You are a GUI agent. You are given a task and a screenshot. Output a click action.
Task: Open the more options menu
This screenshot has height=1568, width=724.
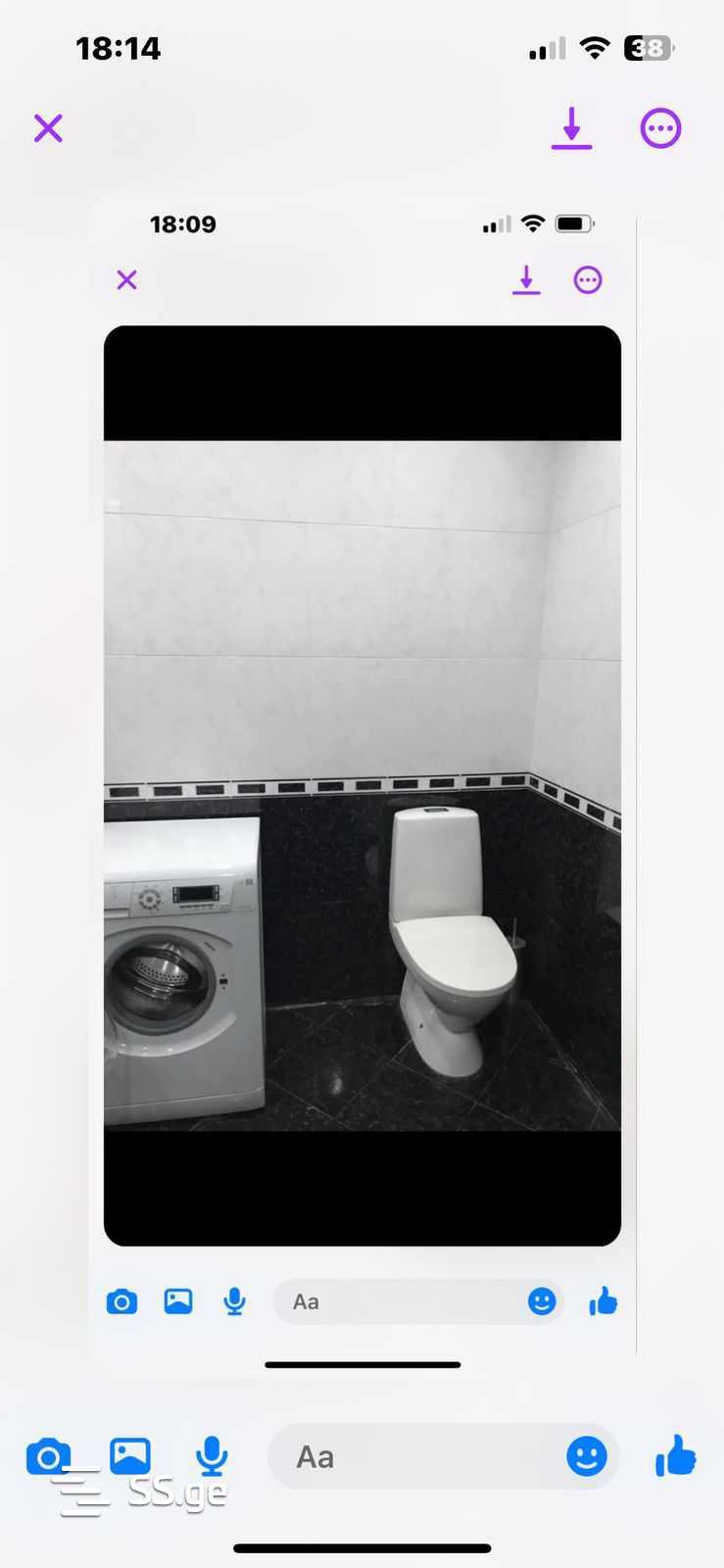tap(660, 128)
